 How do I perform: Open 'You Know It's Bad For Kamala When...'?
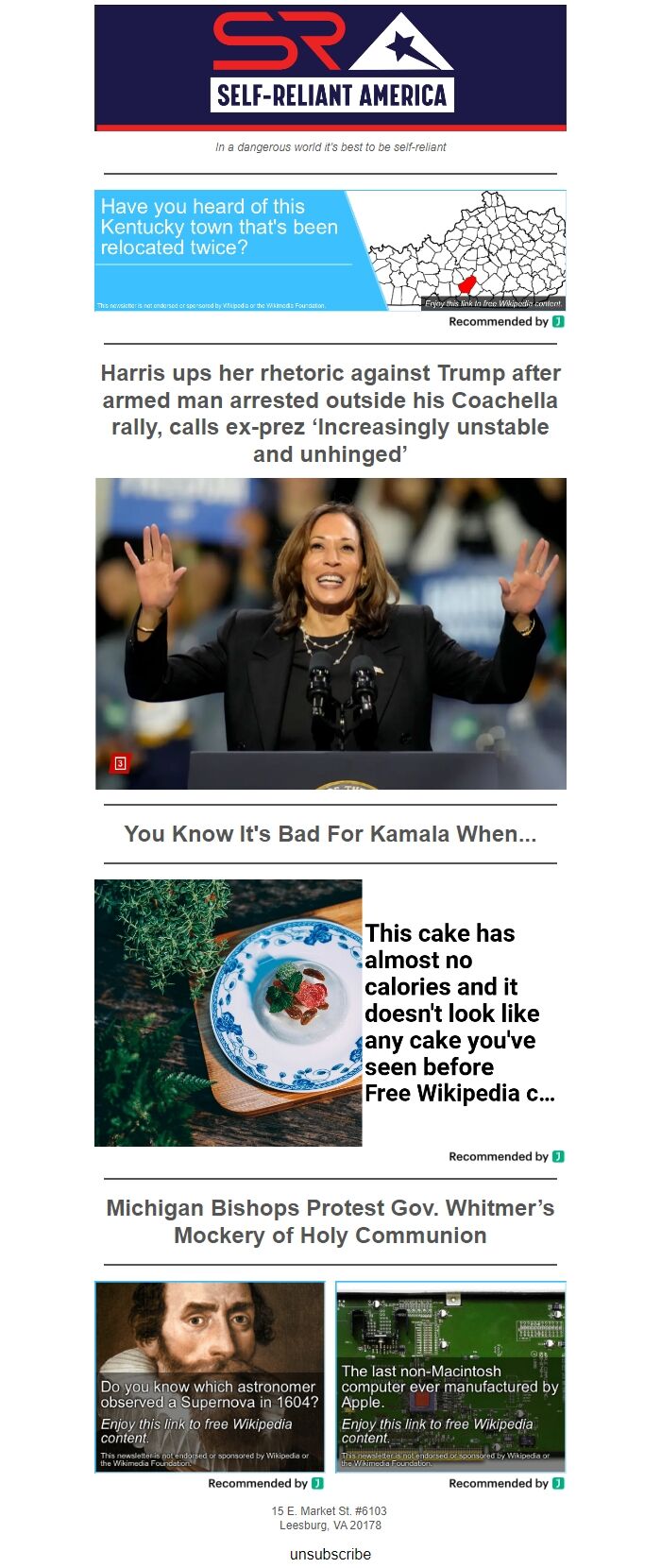coord(330,834)
